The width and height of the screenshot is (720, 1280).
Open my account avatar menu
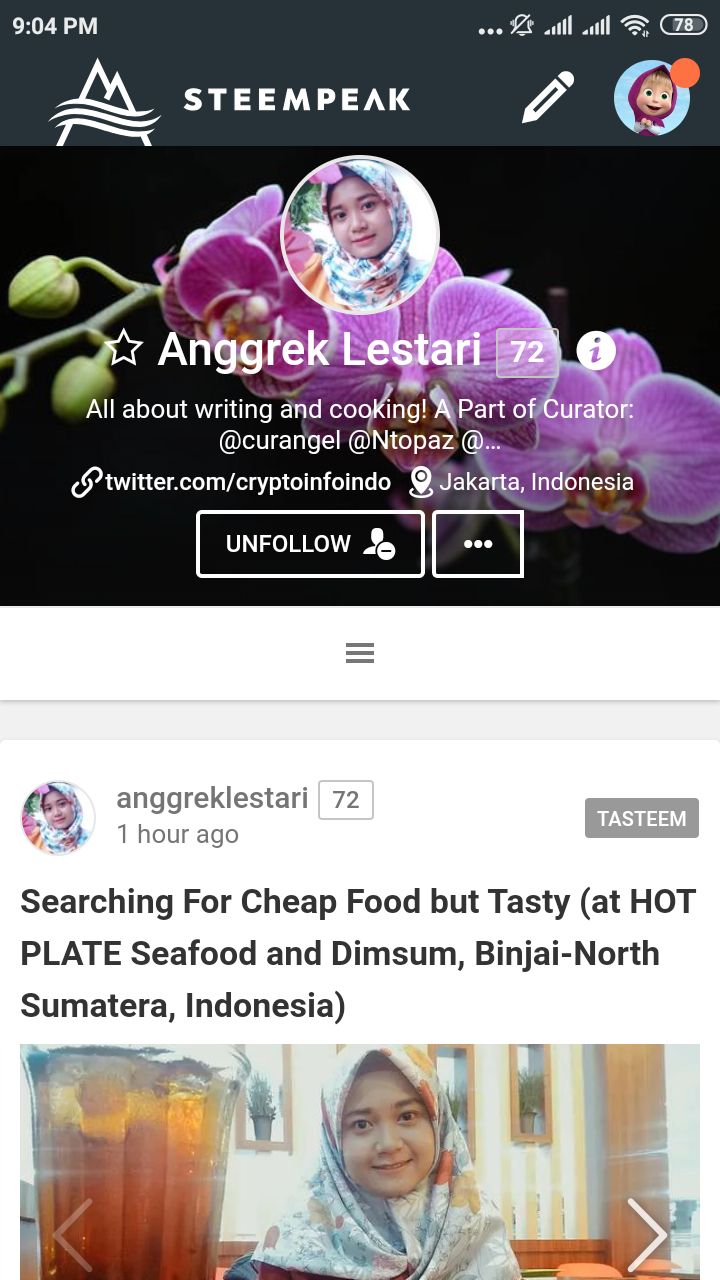652,98
